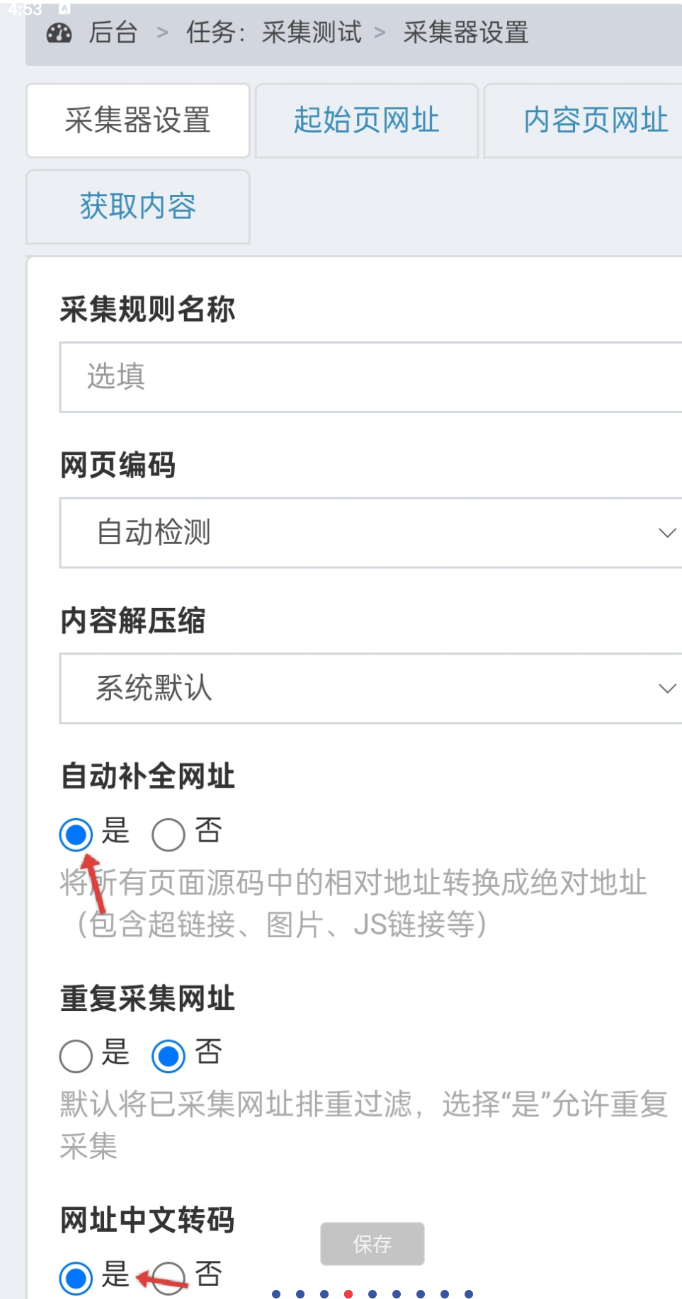The height and width of the screenshot is (1299, 682).
Task: Expand the 内容解压缩 dropdown
Action: tap(370, 688)
